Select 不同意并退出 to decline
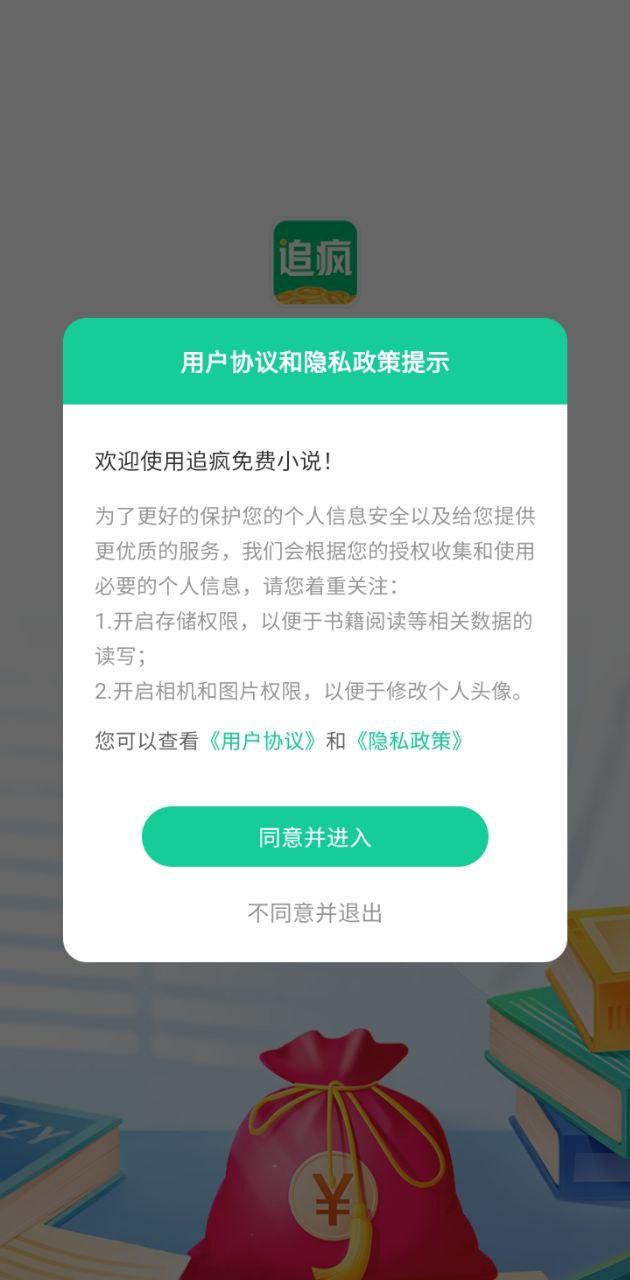 pos(315,912)
